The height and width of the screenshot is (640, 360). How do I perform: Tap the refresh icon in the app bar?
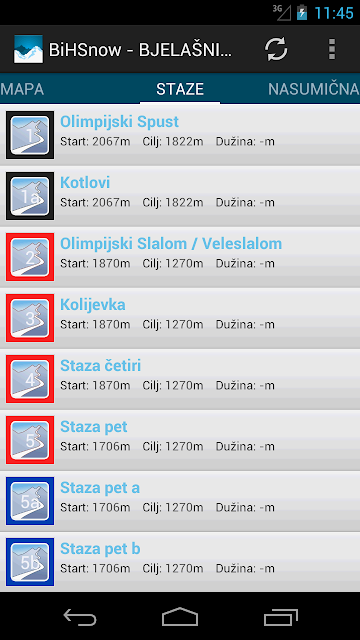[276, 49]
